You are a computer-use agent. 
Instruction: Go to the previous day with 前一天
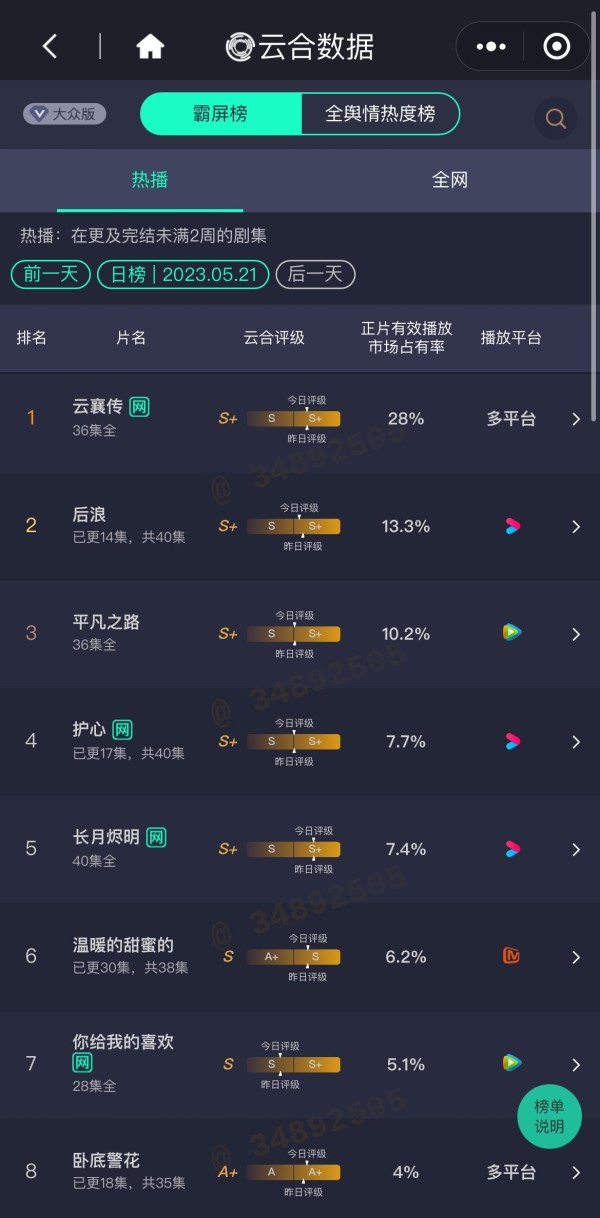[51, 274]
